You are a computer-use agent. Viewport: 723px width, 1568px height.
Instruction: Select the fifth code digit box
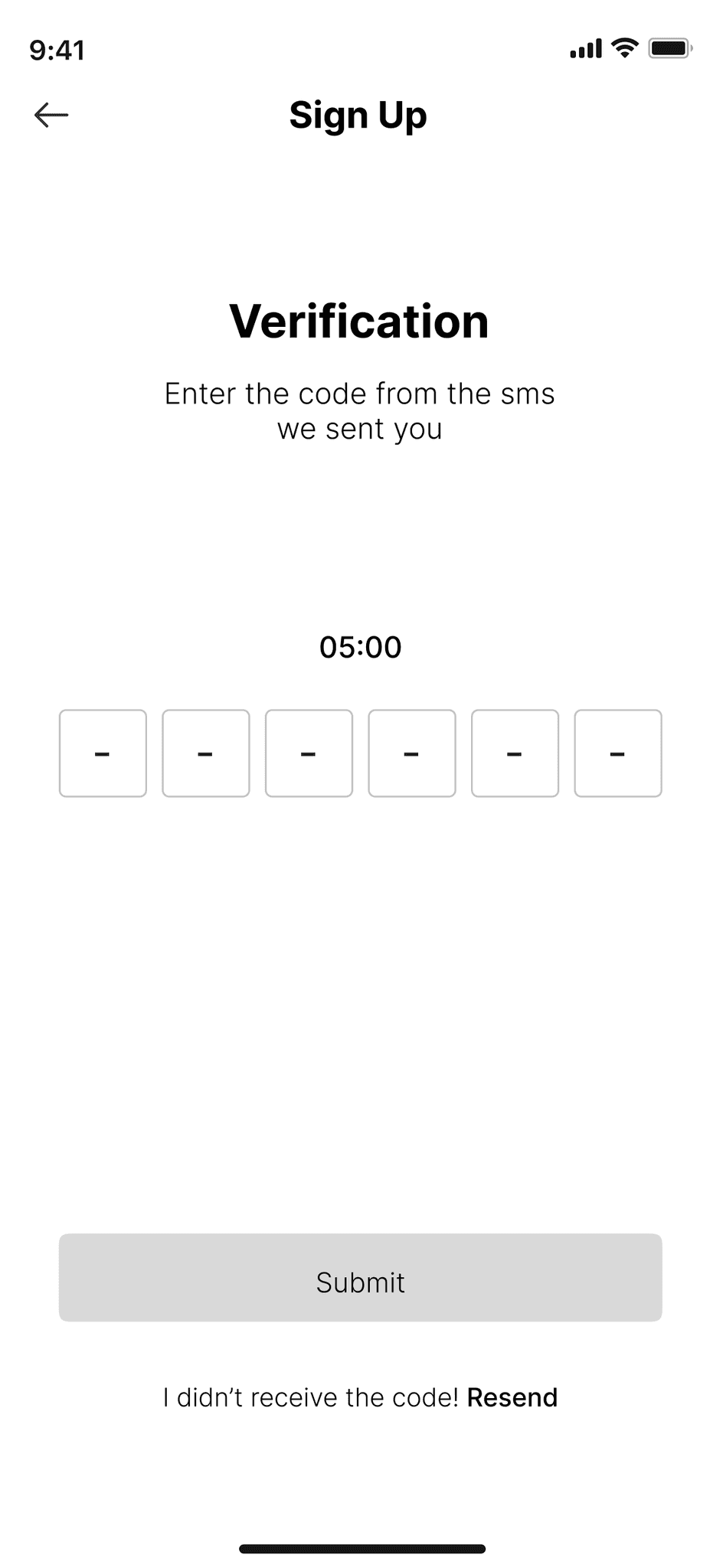pos(515,753)
